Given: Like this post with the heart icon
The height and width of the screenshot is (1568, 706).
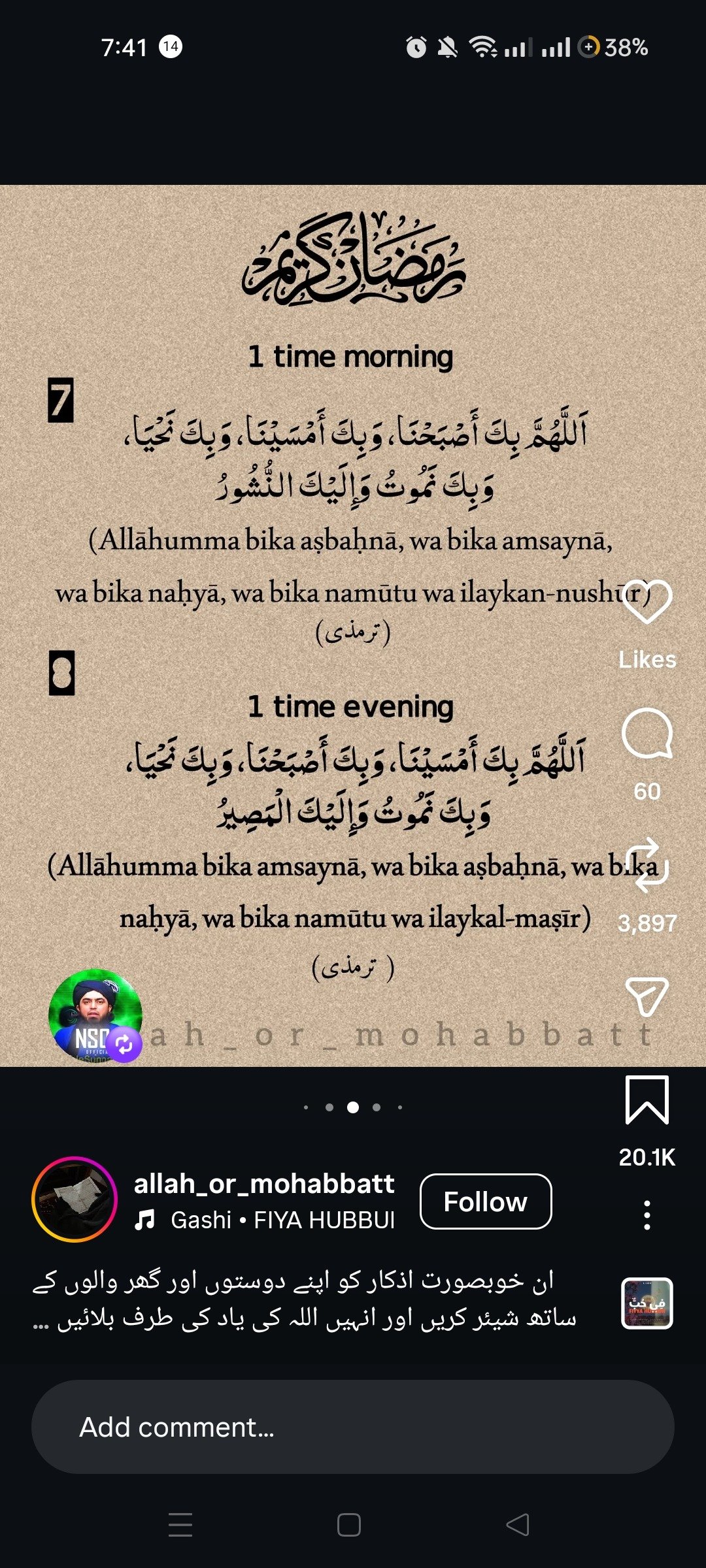Looking at the screenshot, I should tap(647, 602).
